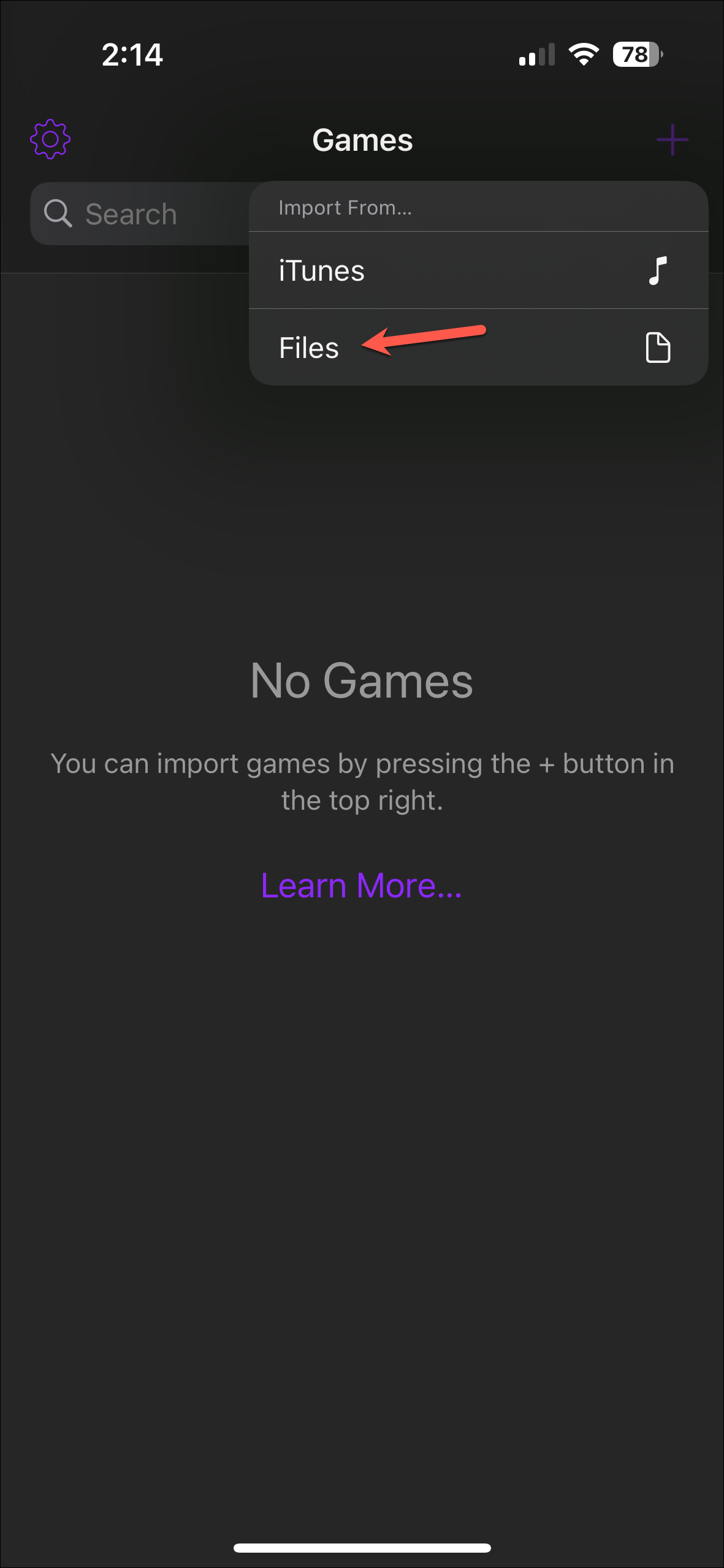724x1568 pixels.
Task: Tap the plus button to import
Action: (672, 140)
